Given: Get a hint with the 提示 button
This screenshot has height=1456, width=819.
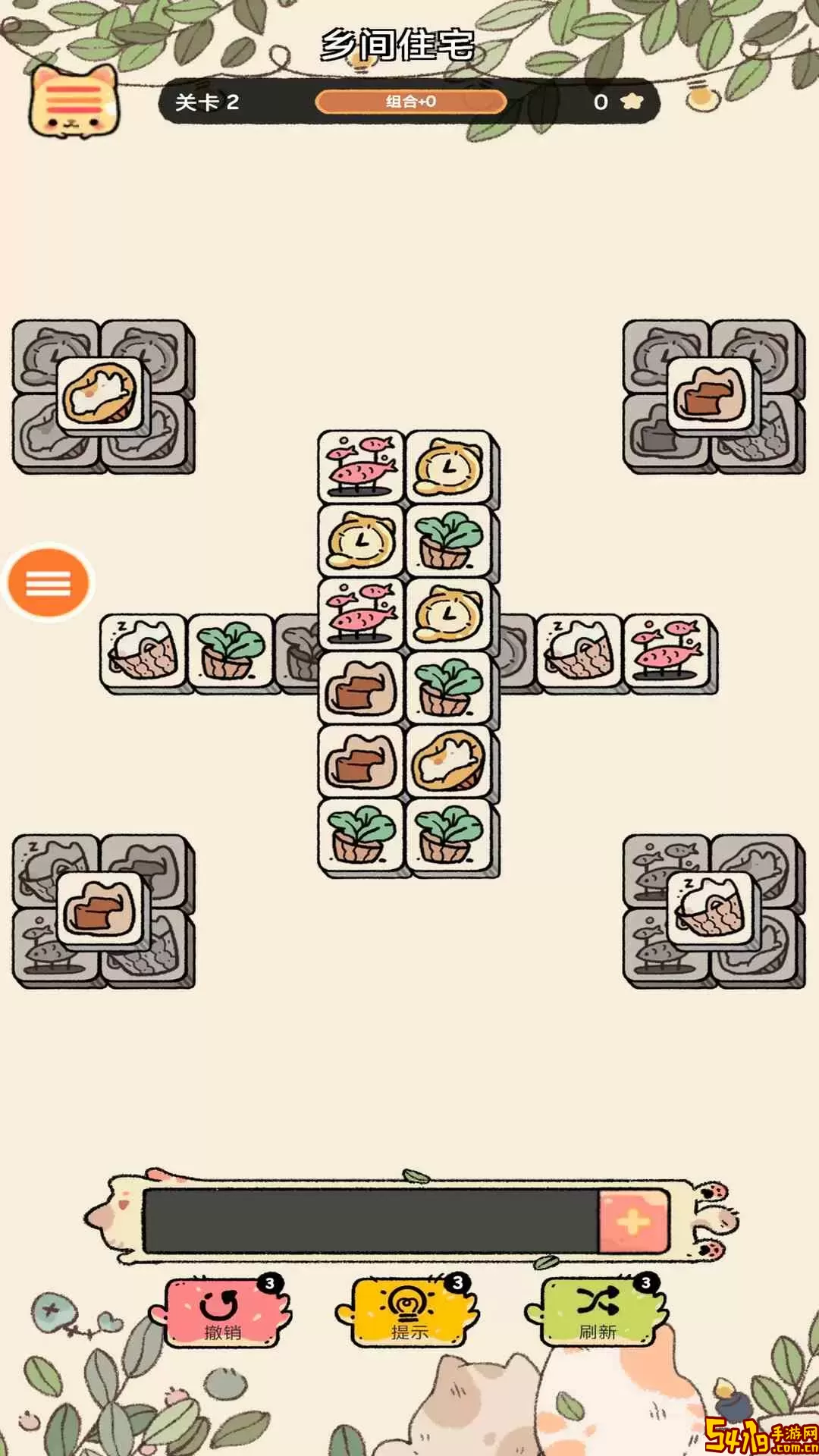Looking at the screenshot, I should (x=409, y=1312).
